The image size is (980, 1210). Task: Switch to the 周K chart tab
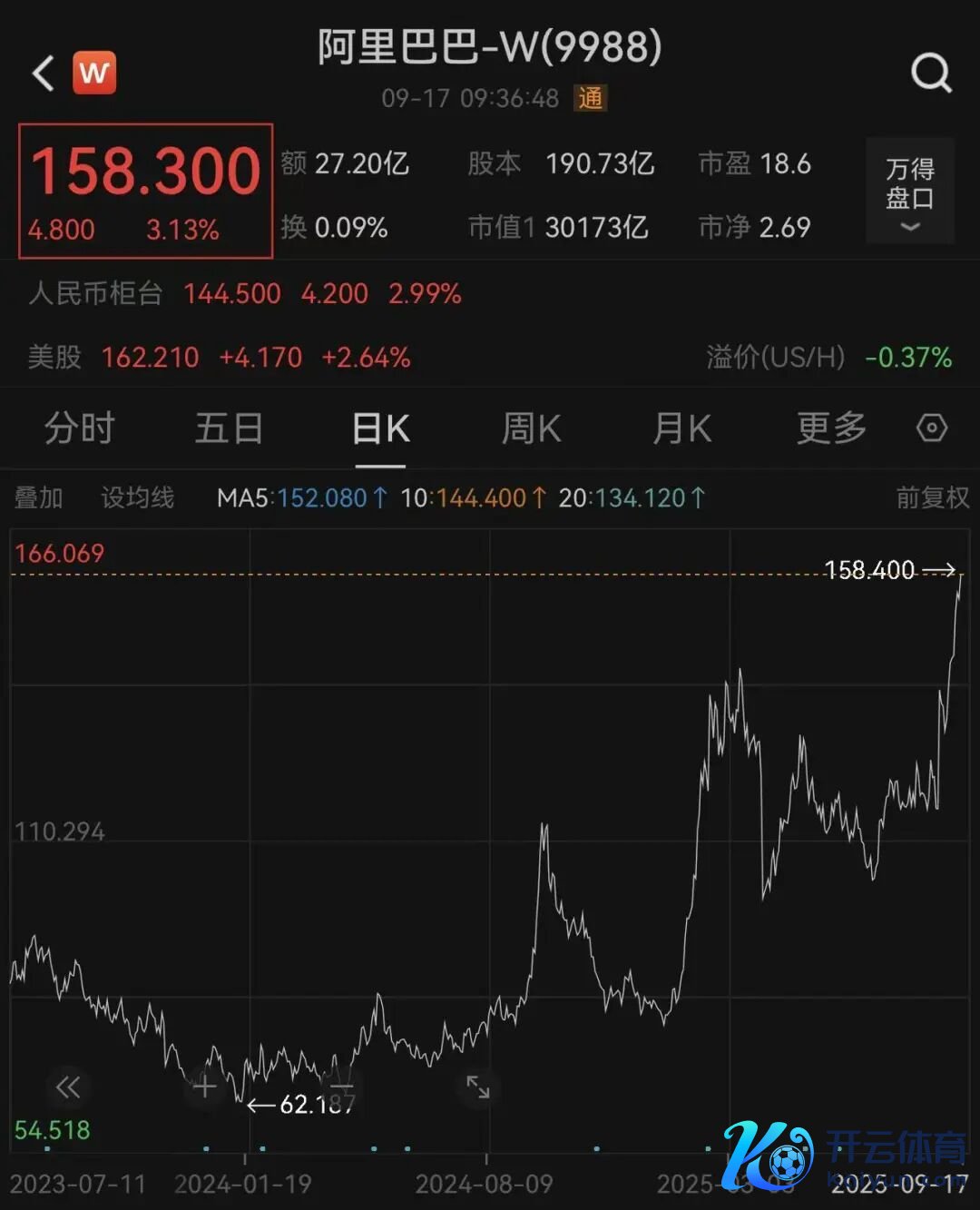point(531,428)
